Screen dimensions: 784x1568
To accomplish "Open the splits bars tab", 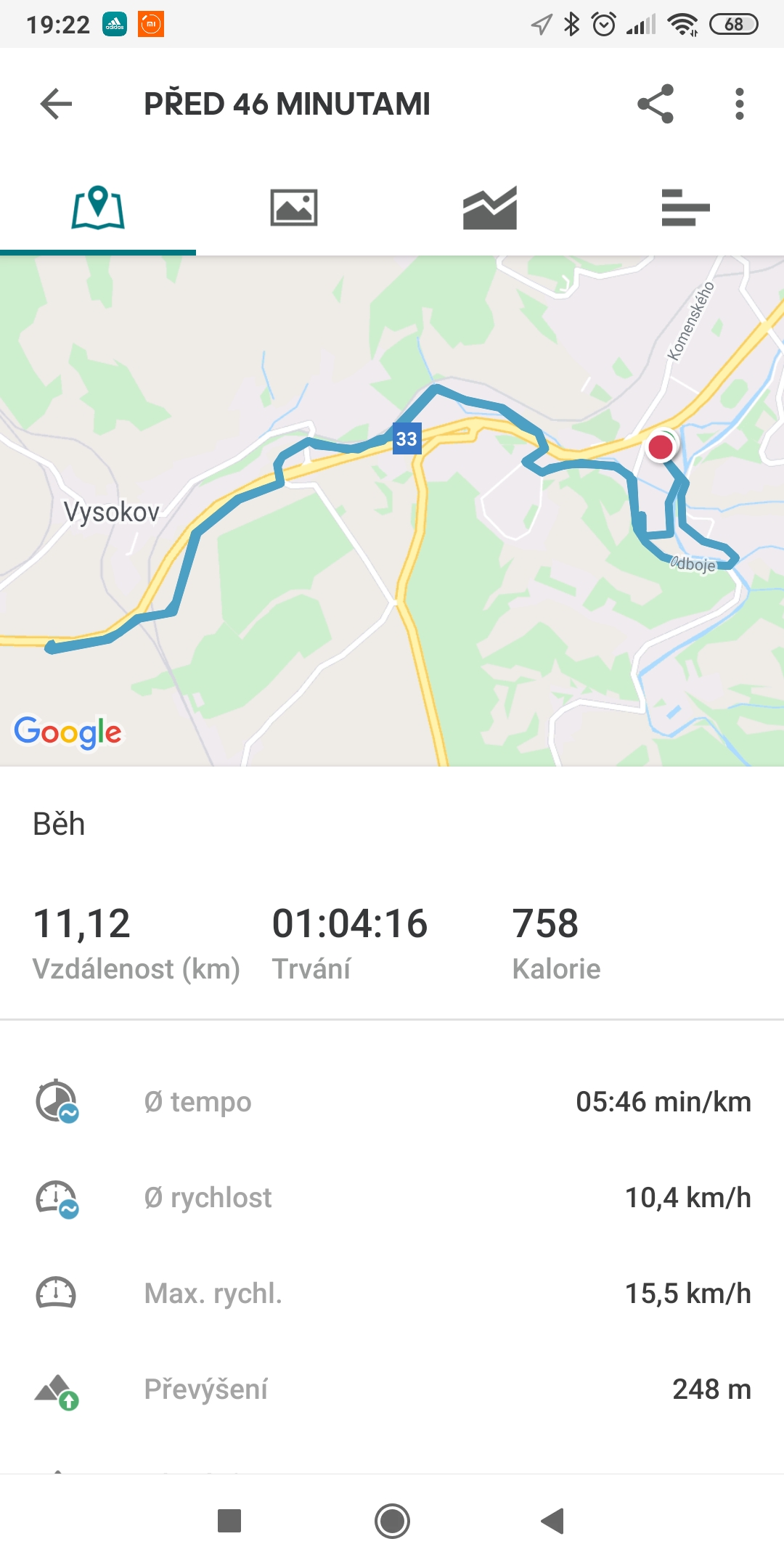I will click(x=686, y=208).
